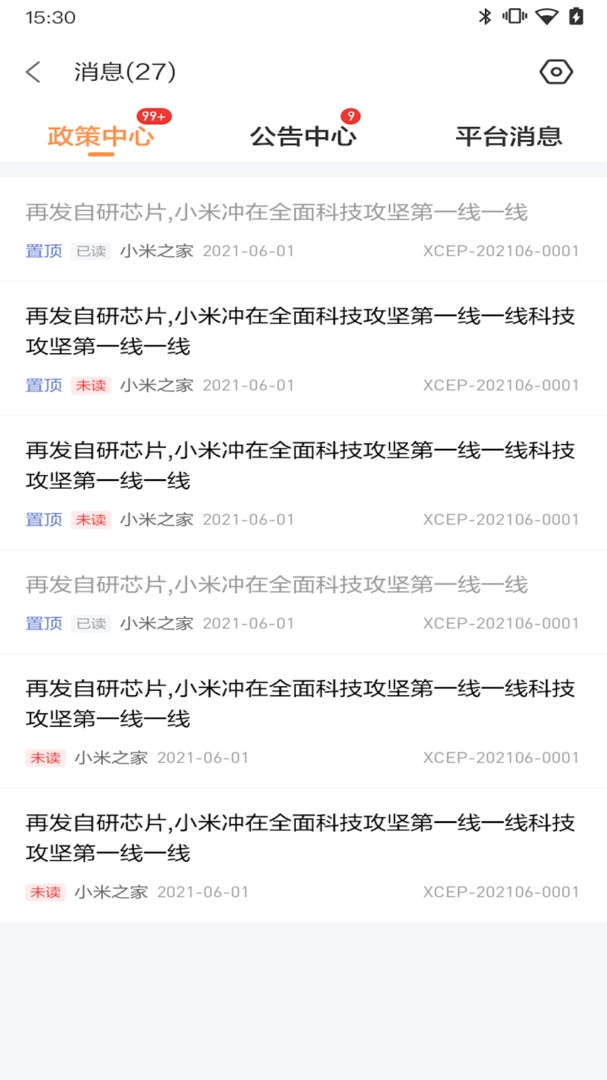Select the 政策中心 tab

tap(100, 136)
